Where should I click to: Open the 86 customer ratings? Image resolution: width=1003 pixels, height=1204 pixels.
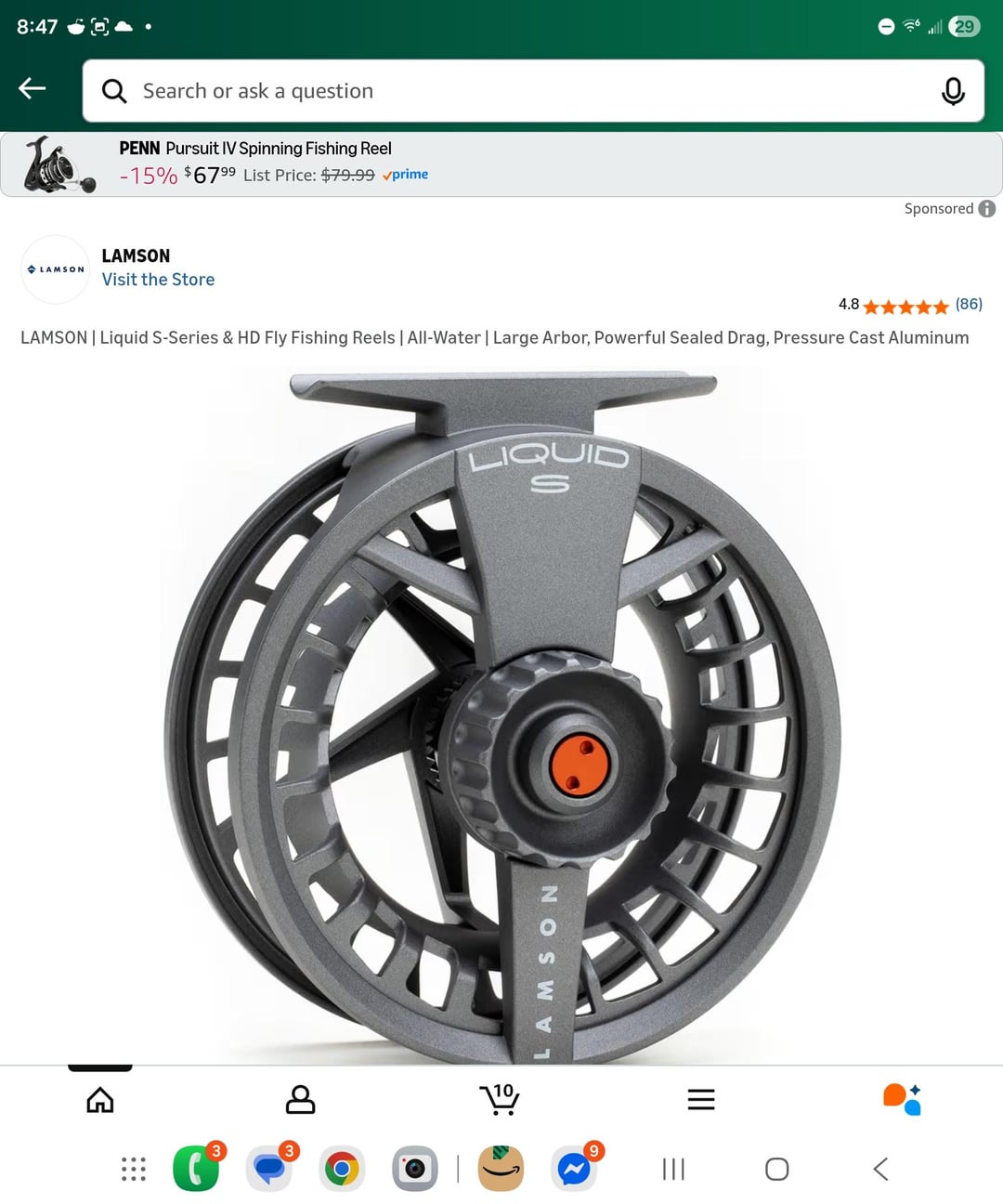point(969,305)
